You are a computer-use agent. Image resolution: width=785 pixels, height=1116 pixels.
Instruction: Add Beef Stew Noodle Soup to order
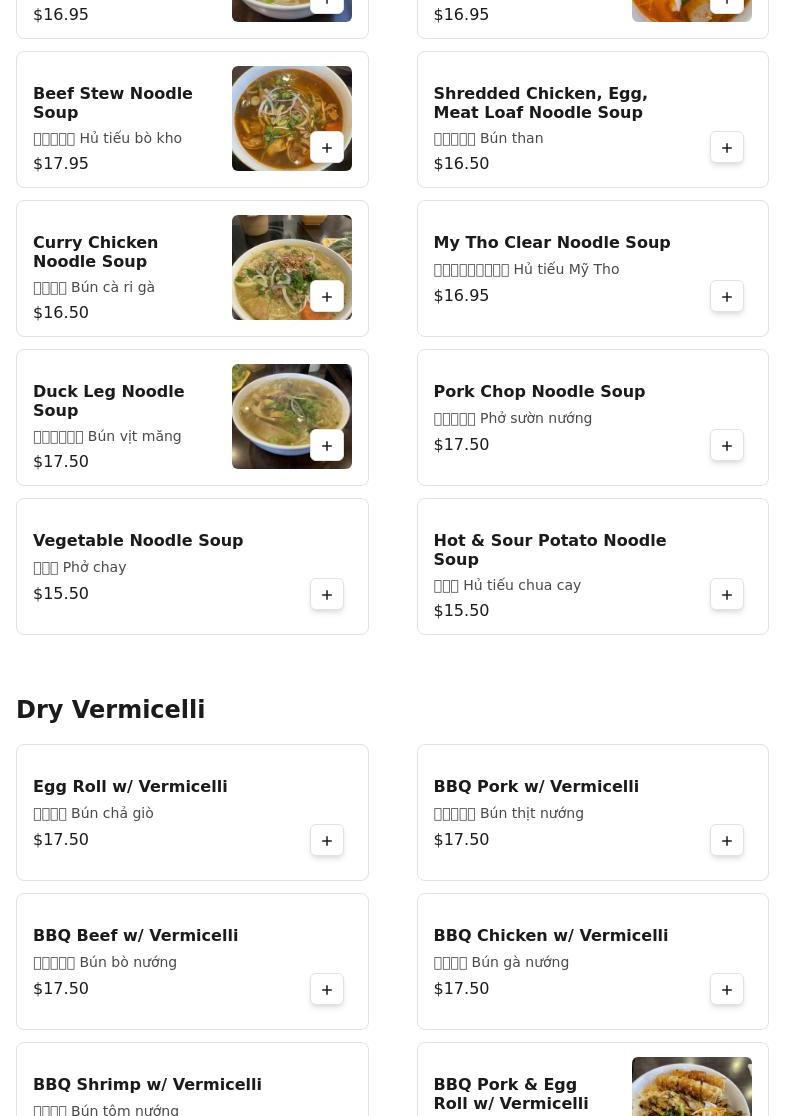pyautogui.click(x=327, y=148)
